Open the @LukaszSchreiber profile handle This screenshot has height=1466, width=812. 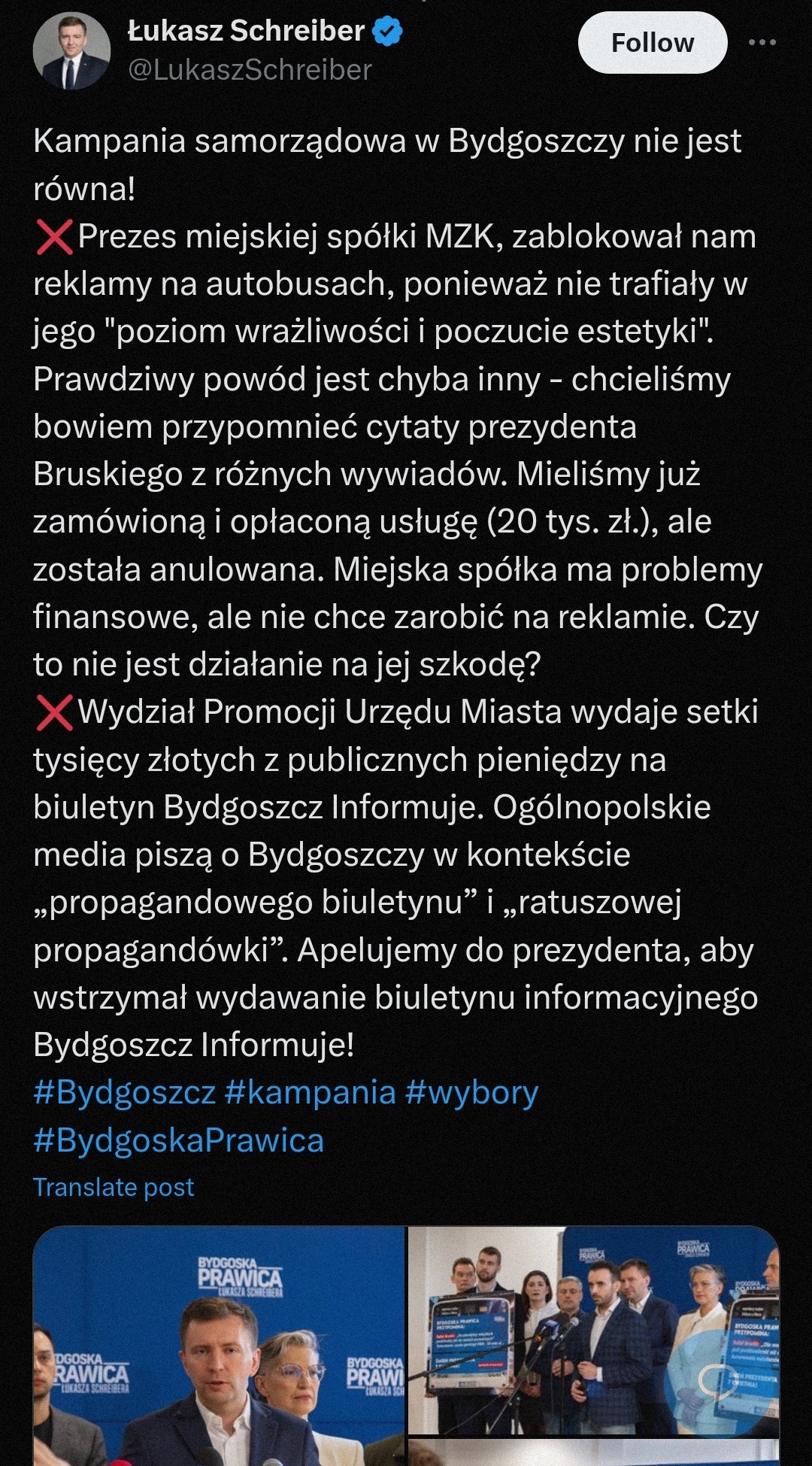pyautogui.click(x=250, y=70)
